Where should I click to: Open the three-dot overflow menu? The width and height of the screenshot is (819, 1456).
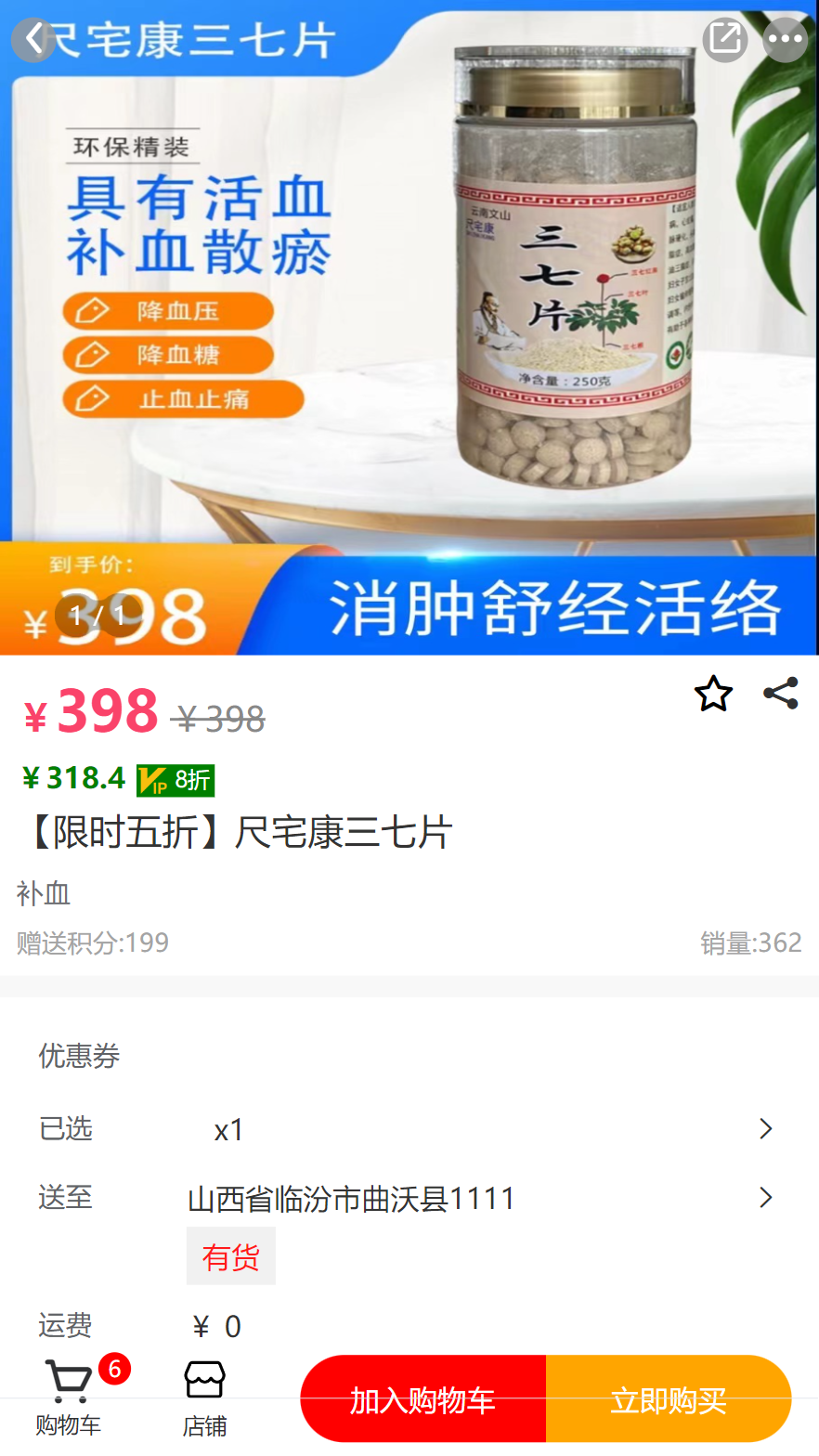tap(786, 39)
